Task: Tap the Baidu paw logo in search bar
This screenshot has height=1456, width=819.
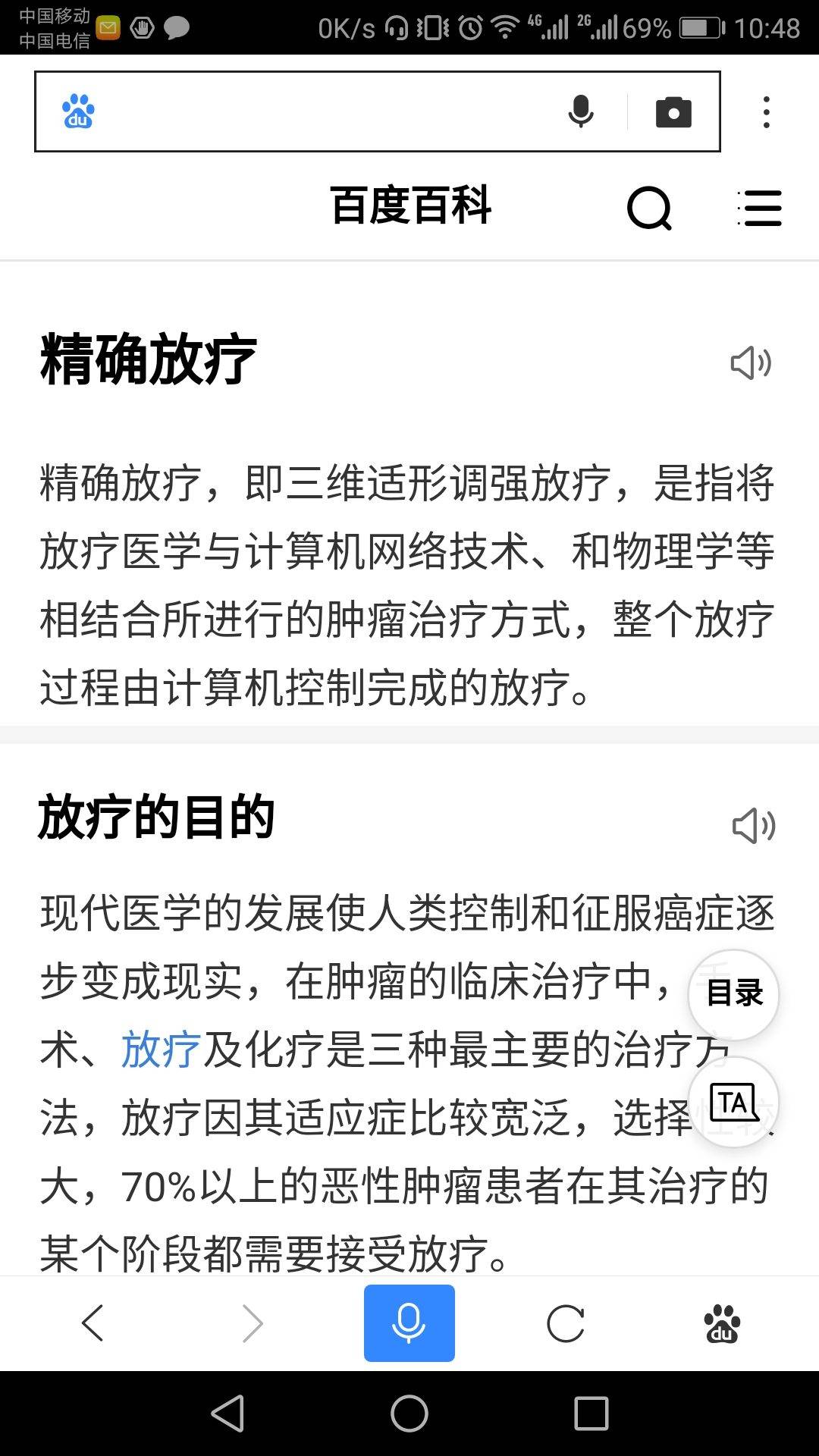Action: (x=78, y=111)
